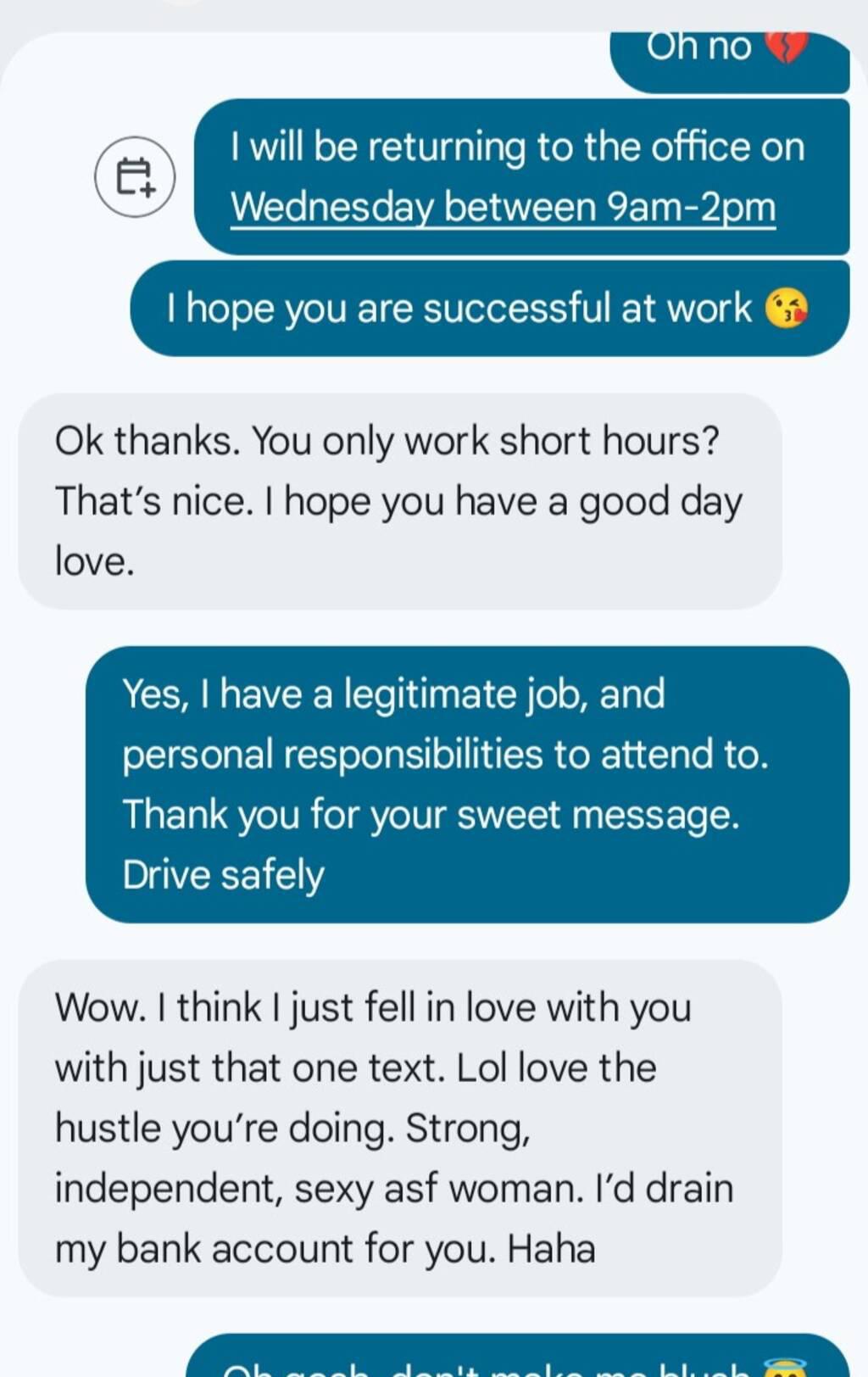This screenshot has height=1377, width=868.
Task: Tap the add-to-calendar icon beside the Wednesday message
Action: 135,176
